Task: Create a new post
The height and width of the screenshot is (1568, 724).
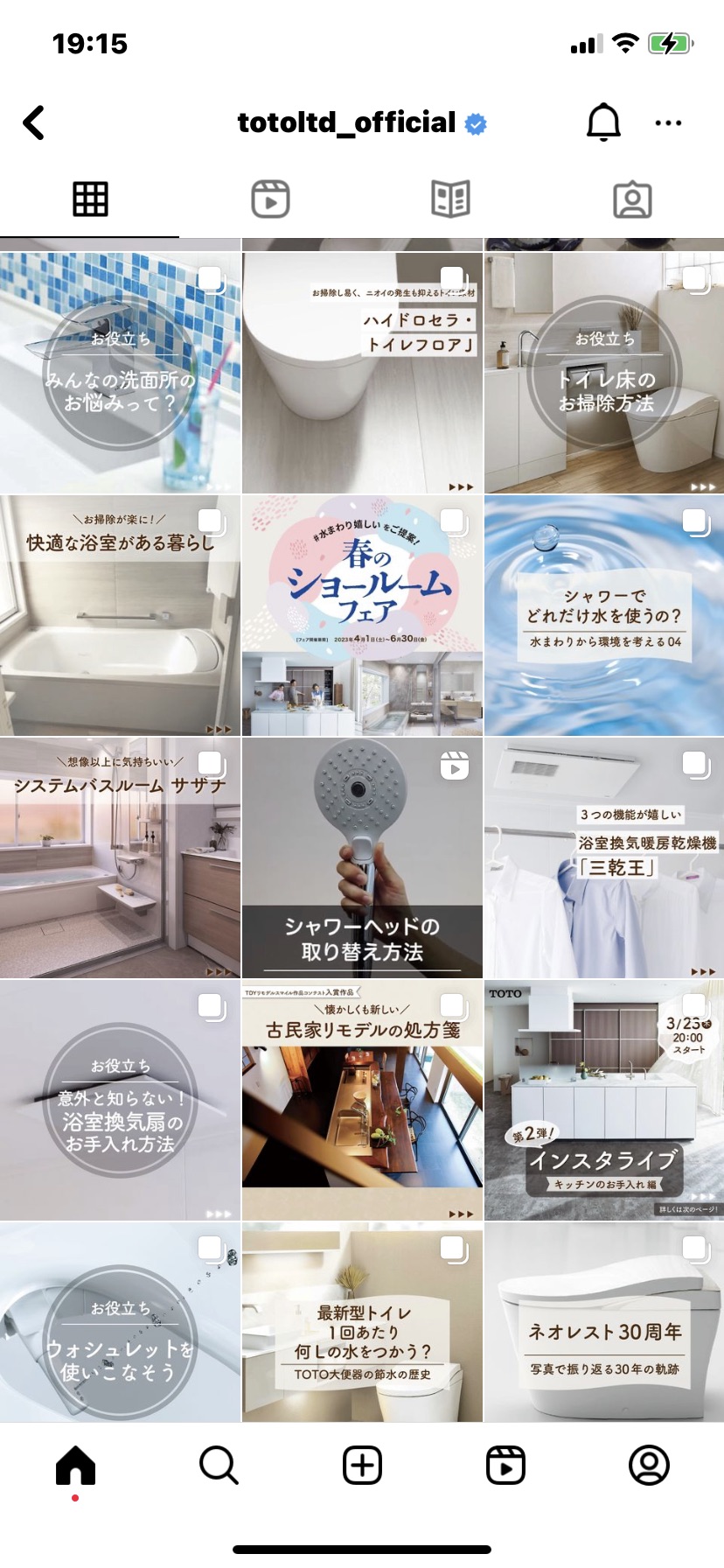Action: (362, 1465)
